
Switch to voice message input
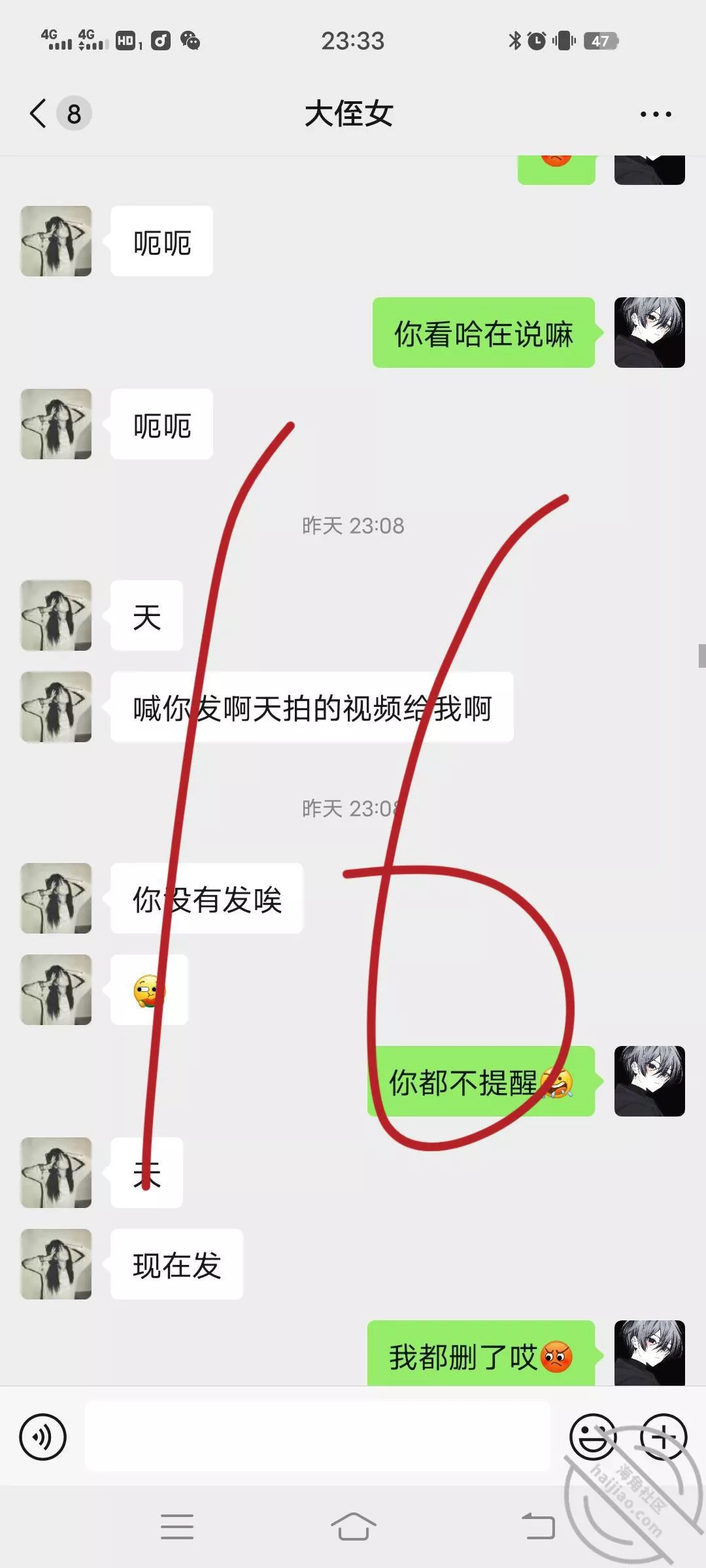pyautogui.click(x=43, y=1437)
